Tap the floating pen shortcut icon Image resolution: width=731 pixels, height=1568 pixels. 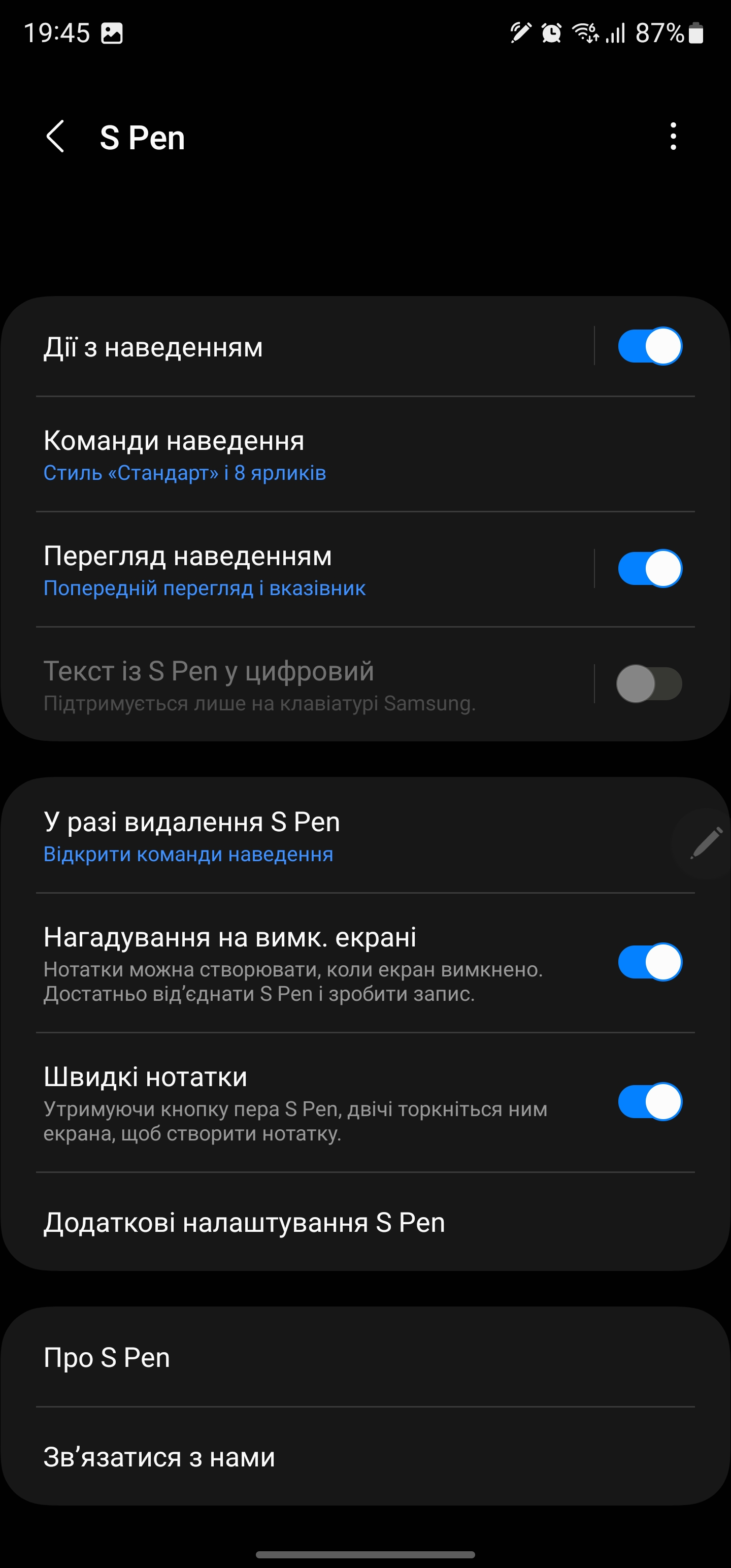(706, 843)
